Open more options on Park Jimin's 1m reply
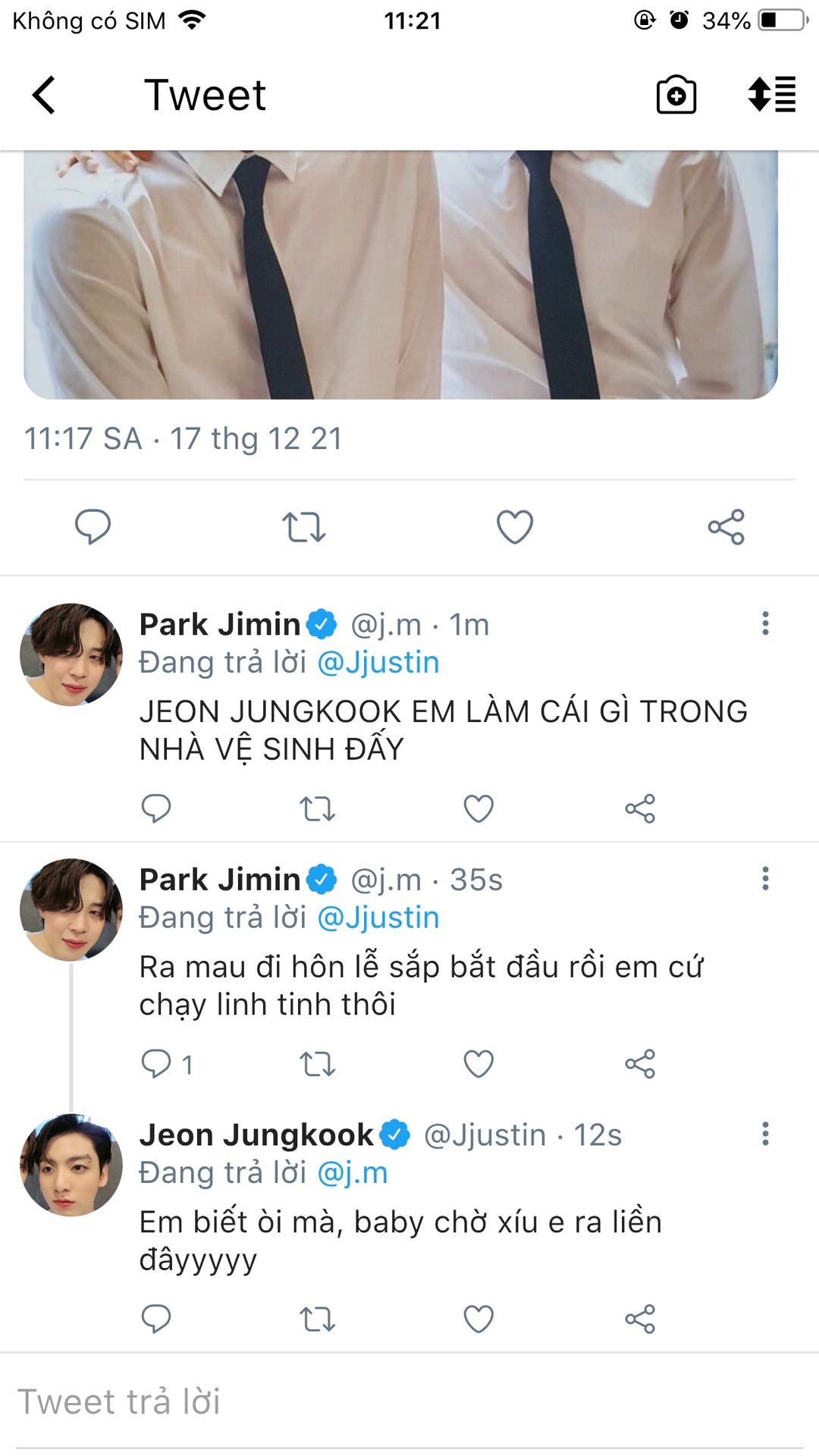 pyautogui.click(x=765, y=623)
